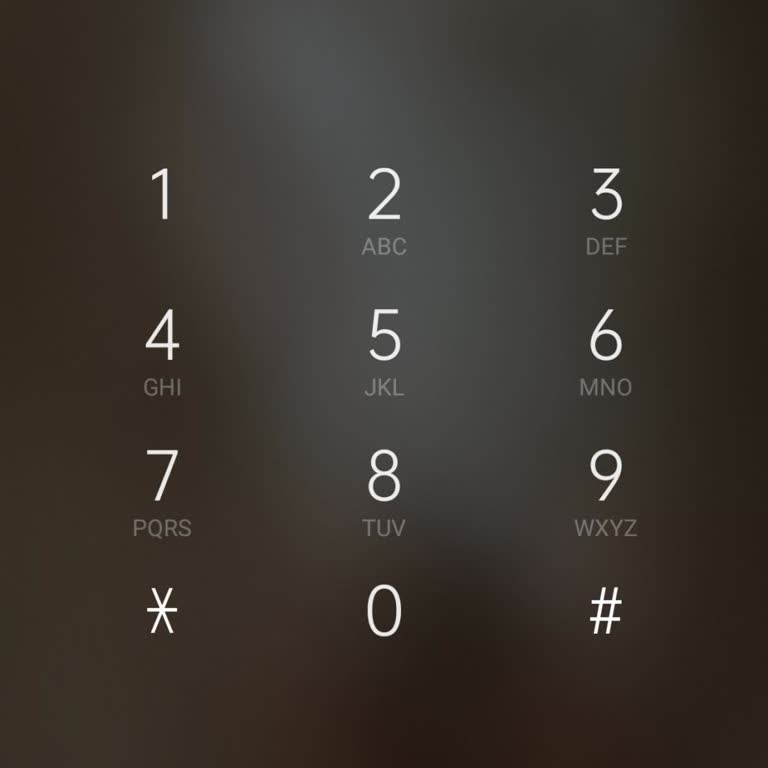Tap the star key

pyautogui.click(x=162, y=611)
